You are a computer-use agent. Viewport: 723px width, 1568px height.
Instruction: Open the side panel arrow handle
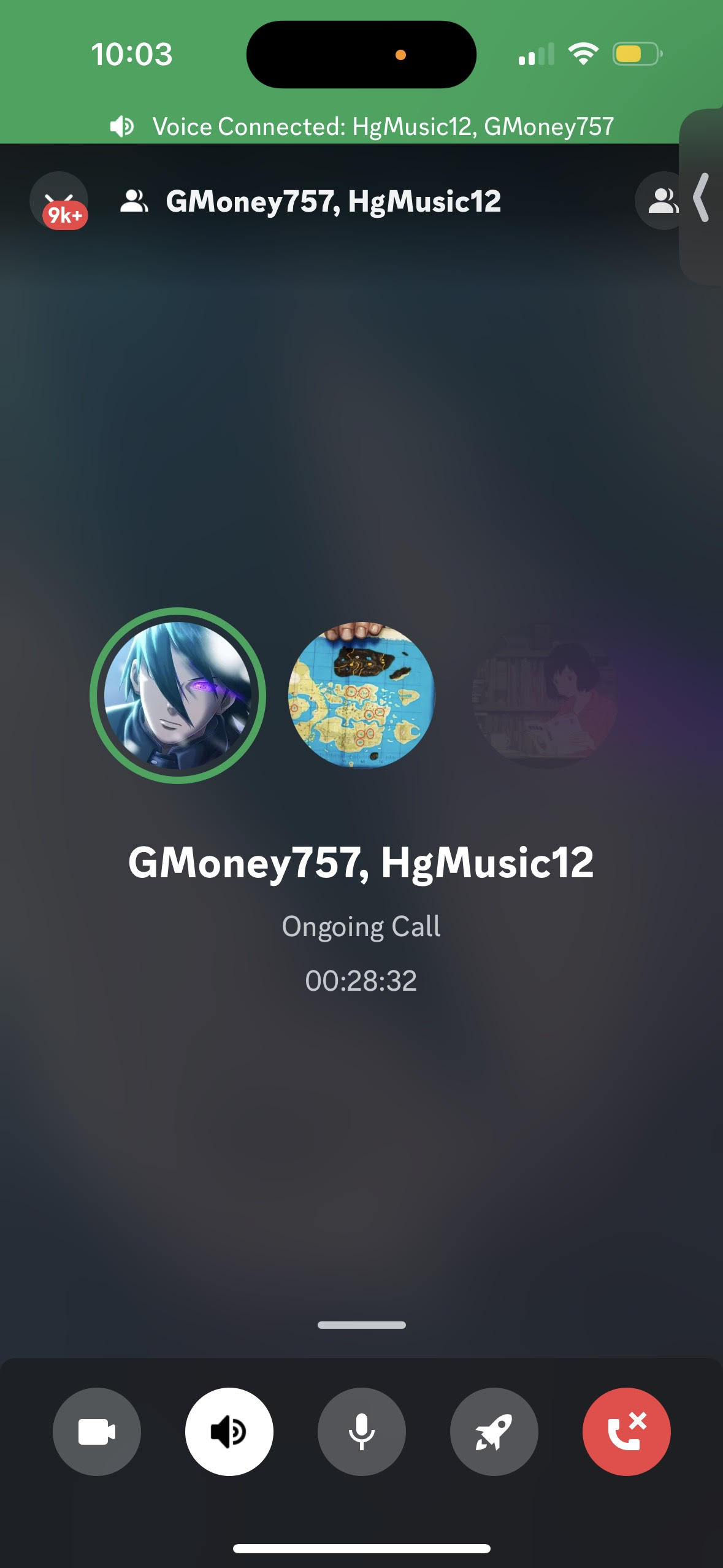tap(702, 197)
